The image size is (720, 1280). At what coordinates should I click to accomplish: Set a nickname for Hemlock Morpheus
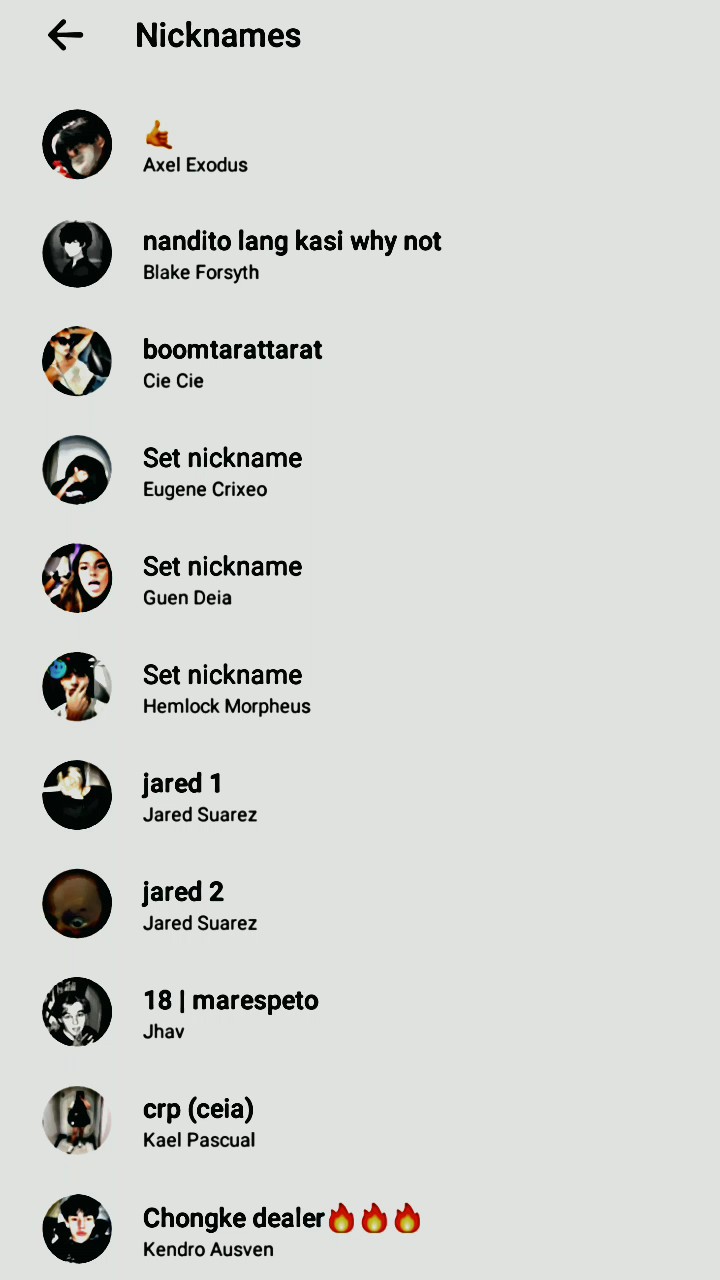[360, 688]
